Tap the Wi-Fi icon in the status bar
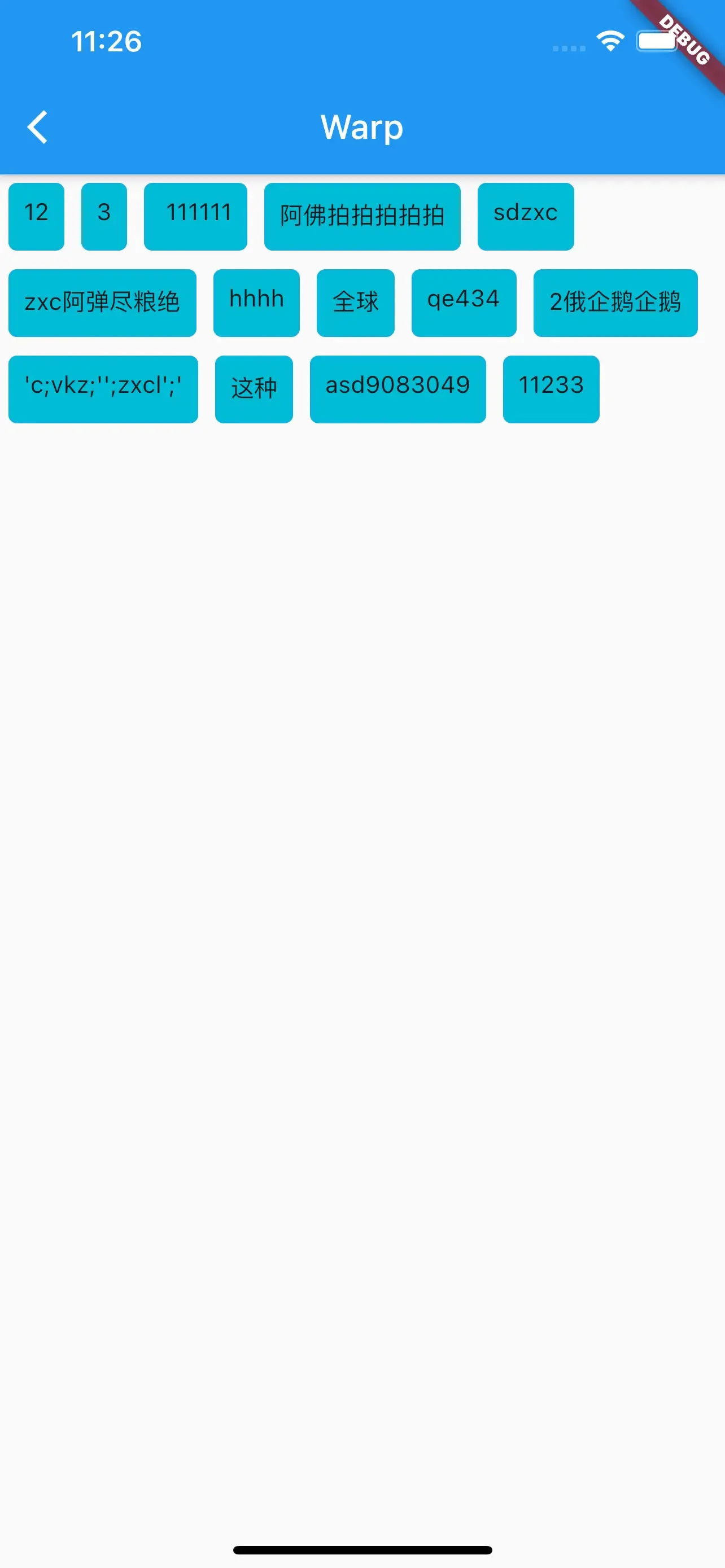The image size is (725, 1568). tap(610, 40)
